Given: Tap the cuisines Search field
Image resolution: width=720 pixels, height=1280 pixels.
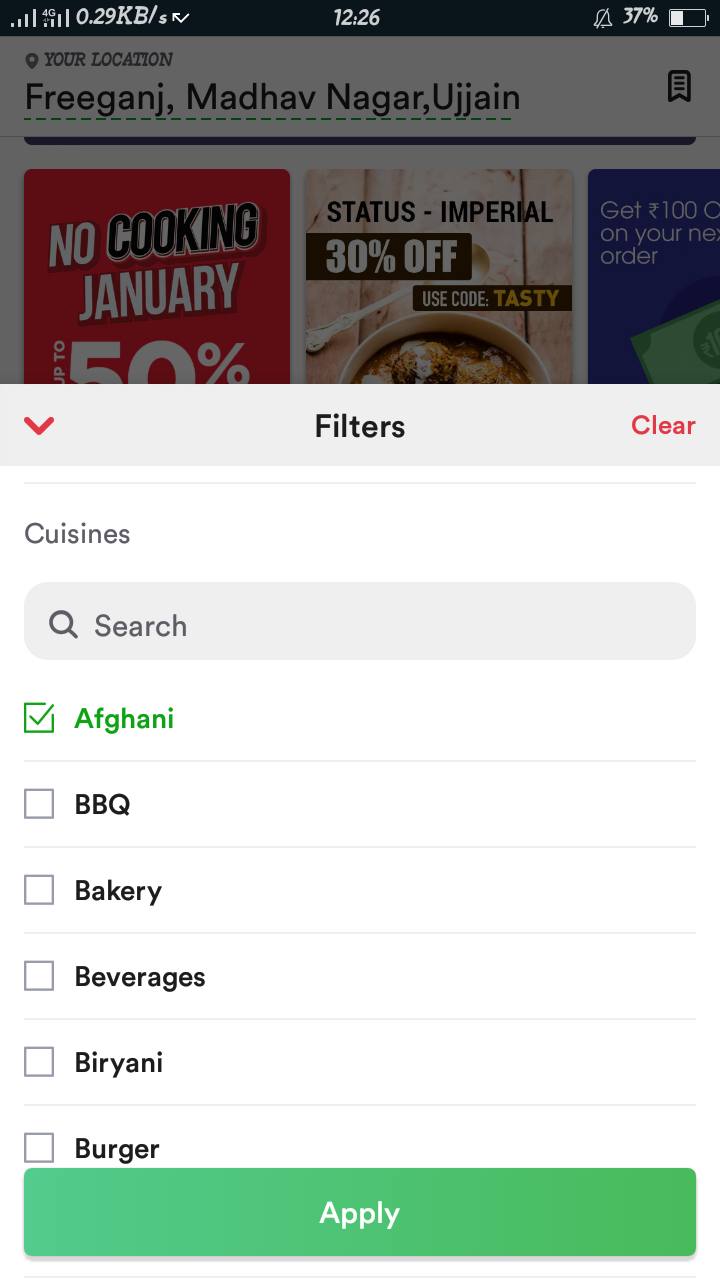Looking at the screenshot, I should [x=360, y=621].
